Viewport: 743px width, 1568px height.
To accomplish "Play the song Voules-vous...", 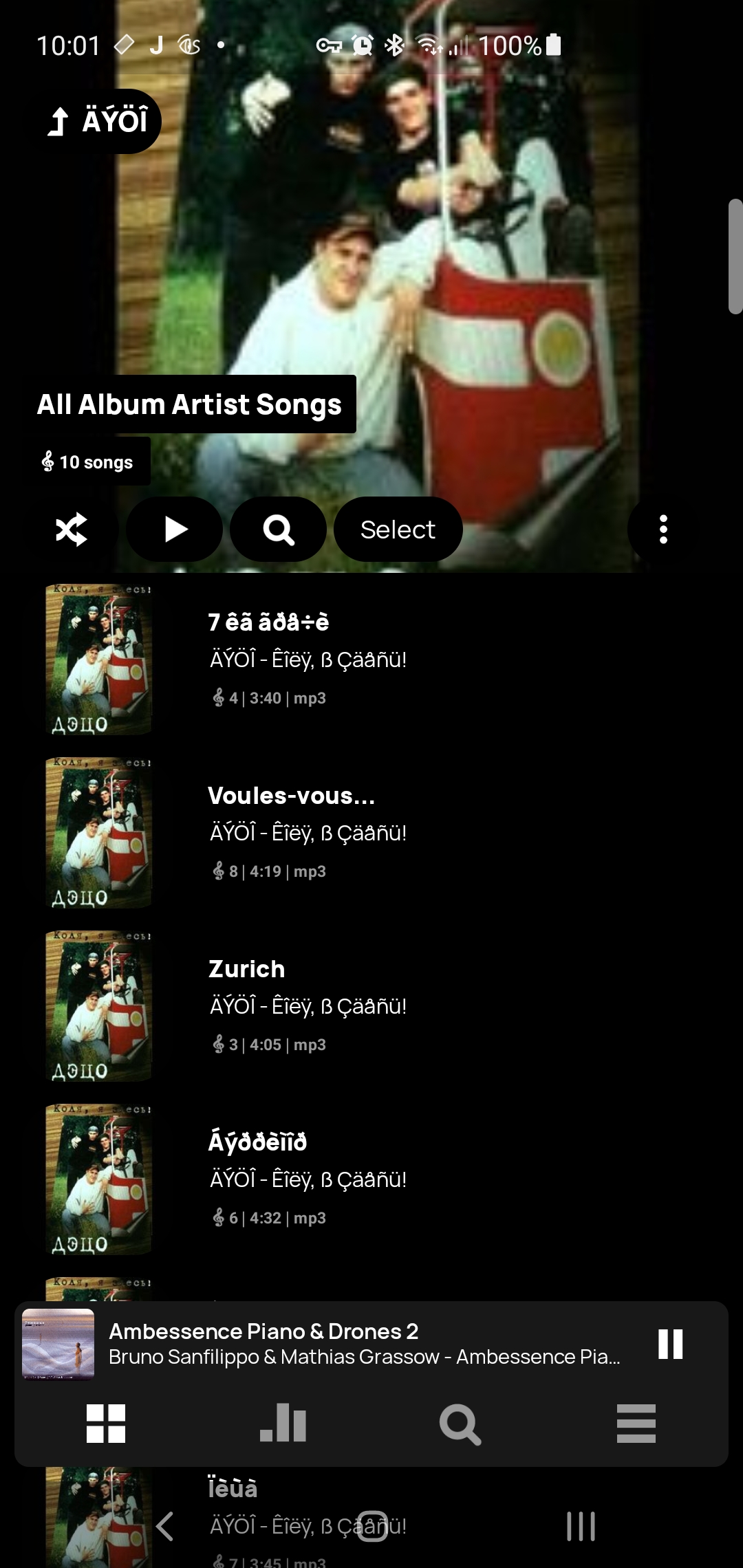I will (371, 832).
